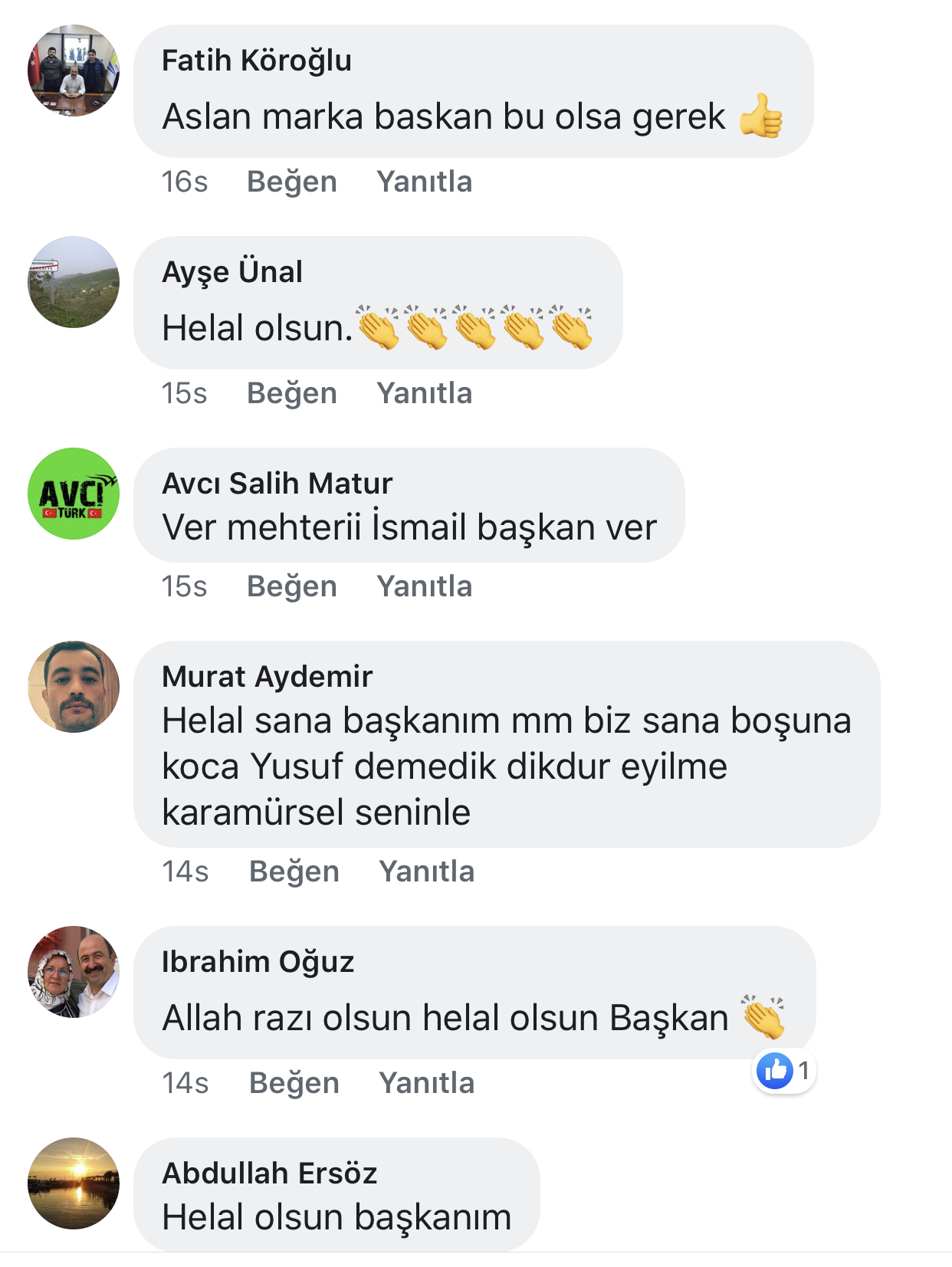The image size is (952, 1267).
Task: Like Murat Aydemir's comment
Action: (294, 871)
